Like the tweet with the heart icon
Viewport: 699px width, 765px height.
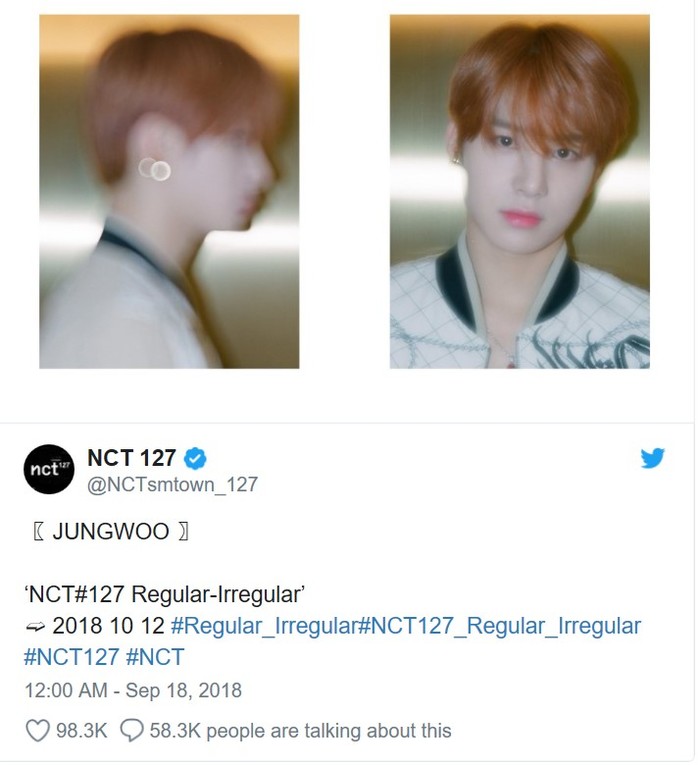click(x=38, y=731)
